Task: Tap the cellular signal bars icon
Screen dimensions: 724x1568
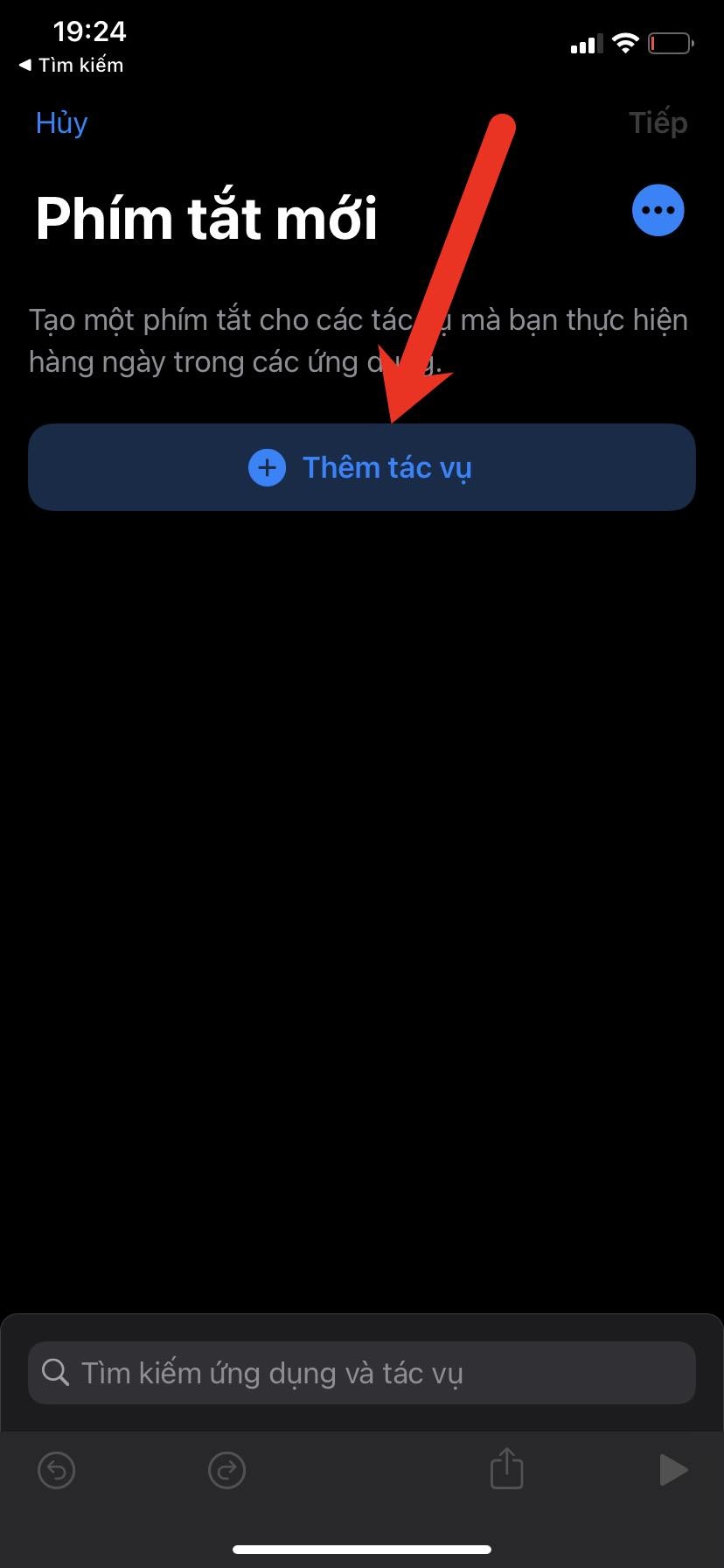Action: [584, 43]
